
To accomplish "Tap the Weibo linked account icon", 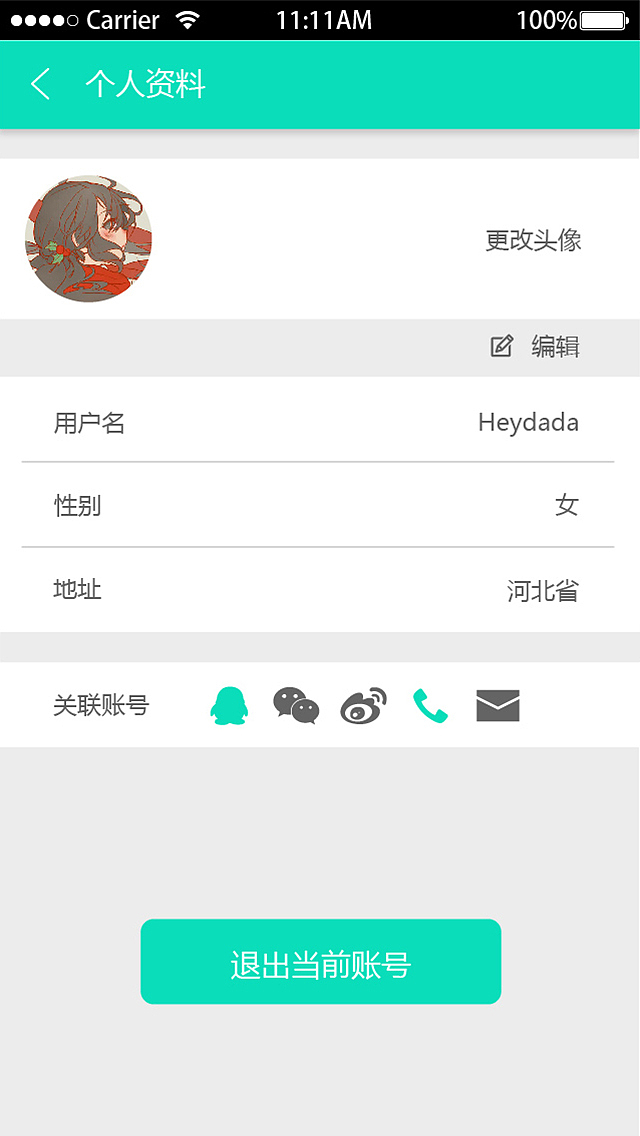I will [363, 706].
